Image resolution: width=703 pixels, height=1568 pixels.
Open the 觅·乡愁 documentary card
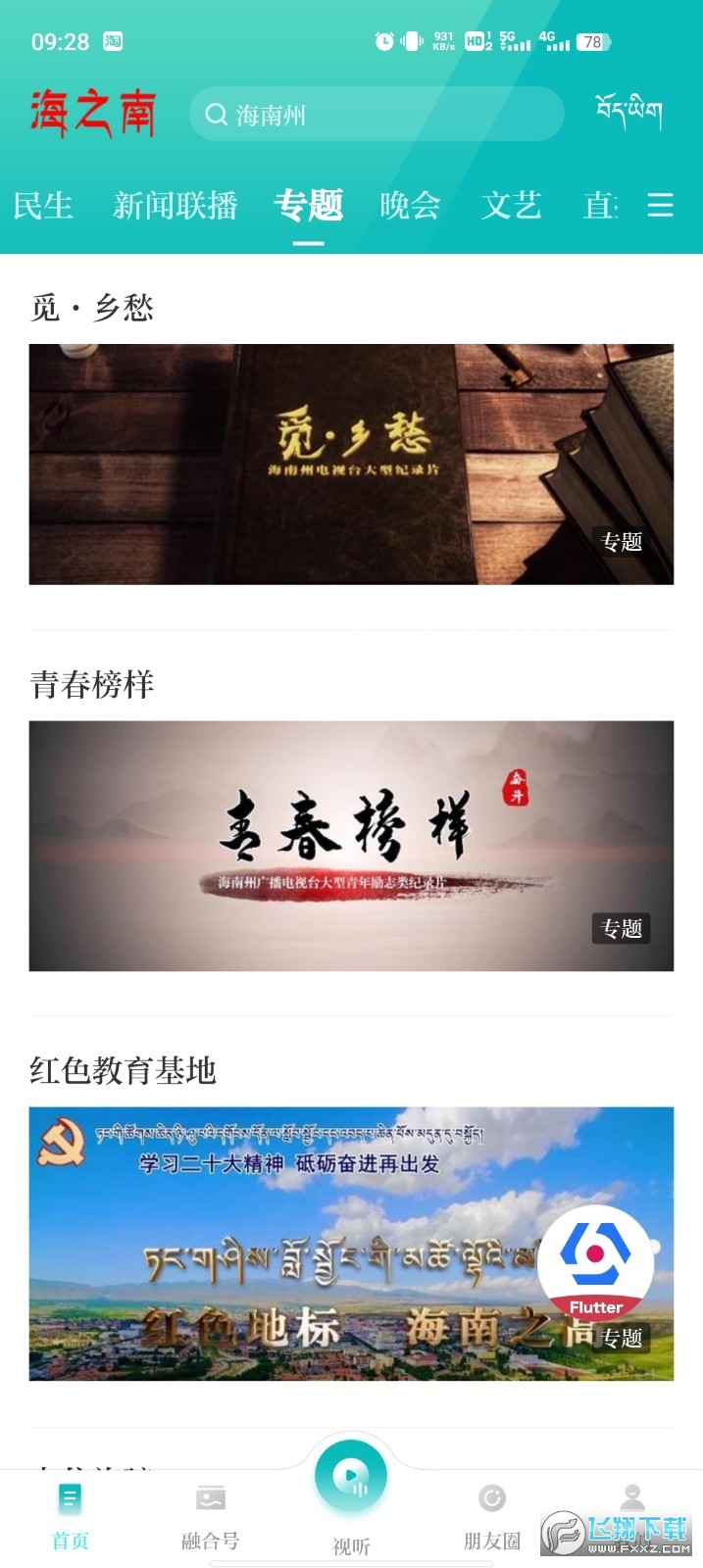(351, 464)
